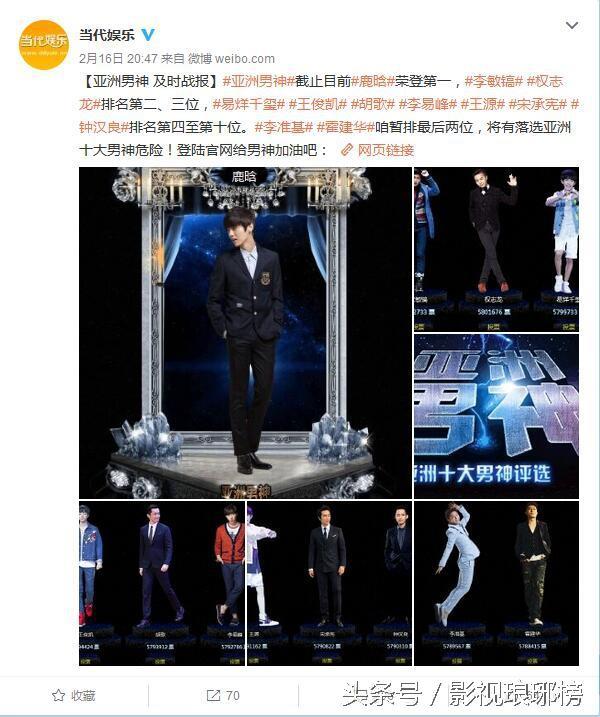Open the #亚洲男神# hashtag link
The image size is (600, 717).
[254, 80]
